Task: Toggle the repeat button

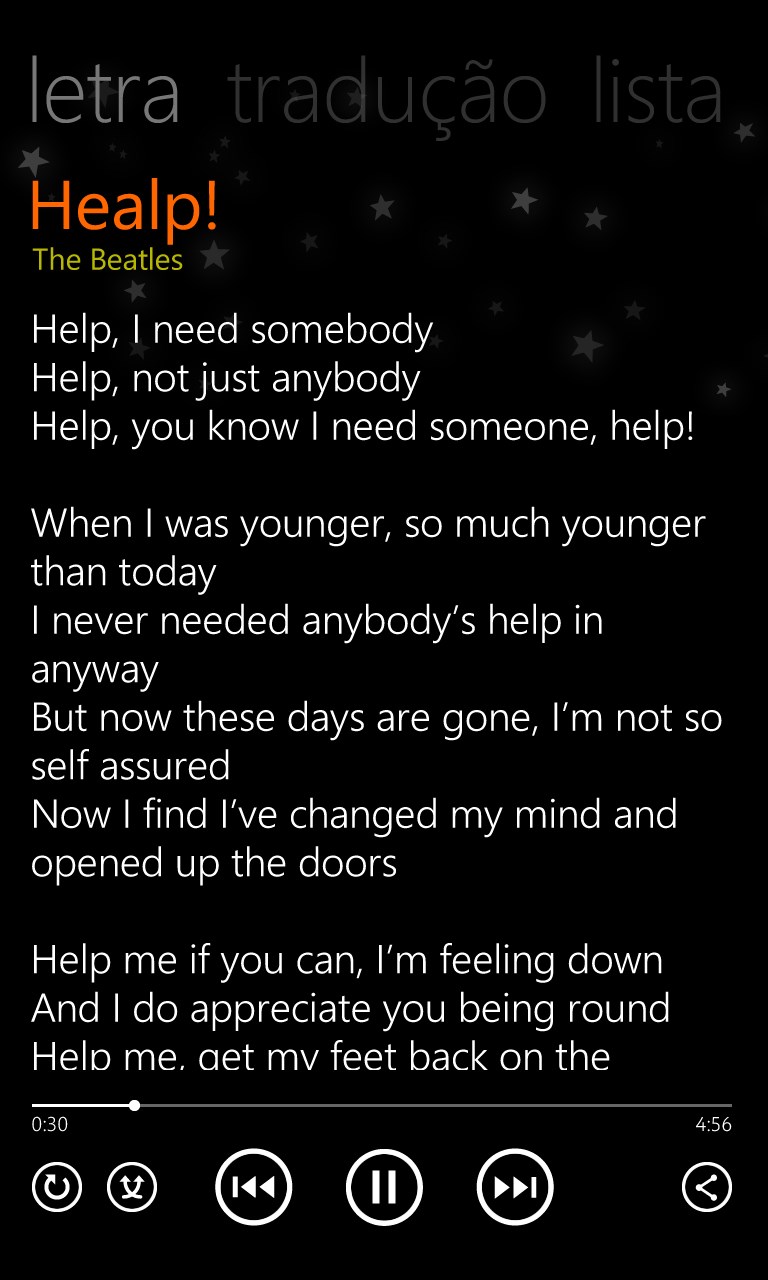Action: [57, 1187]
